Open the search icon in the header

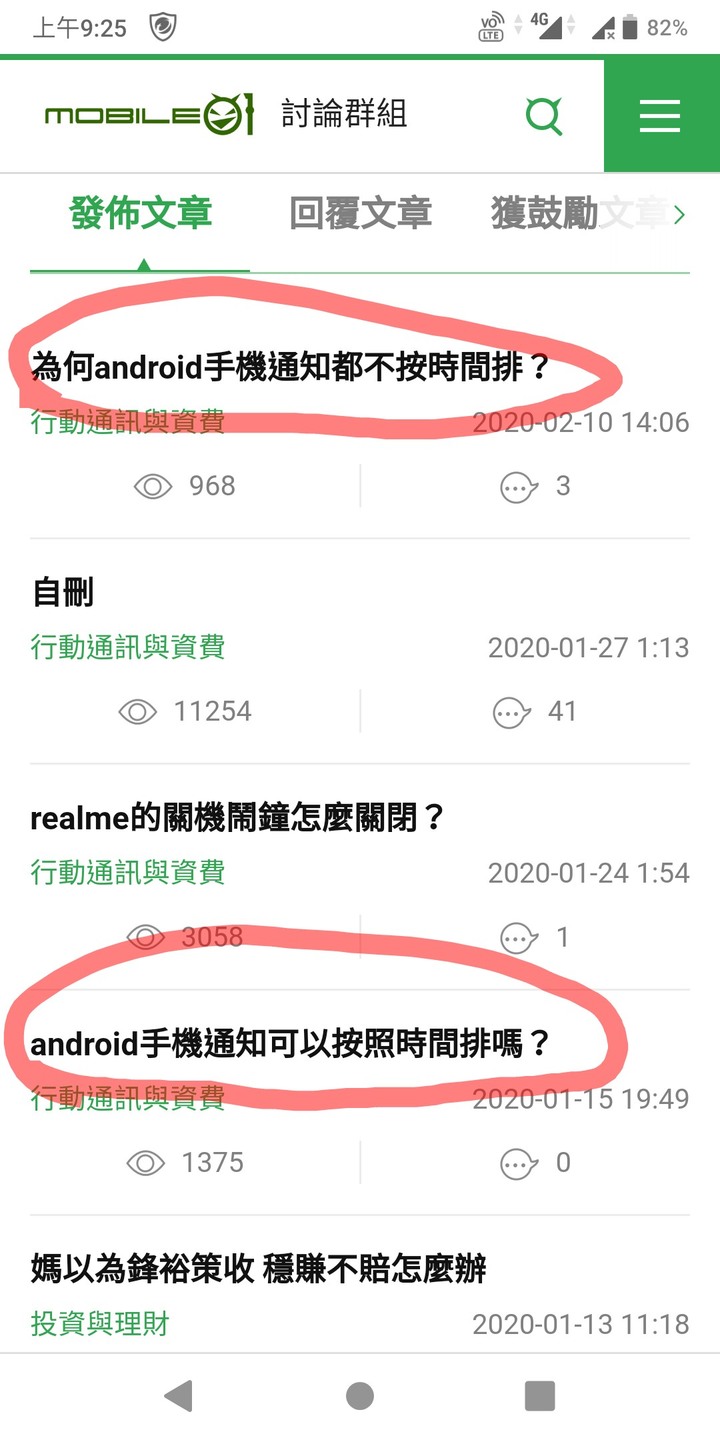coord(544,116)
